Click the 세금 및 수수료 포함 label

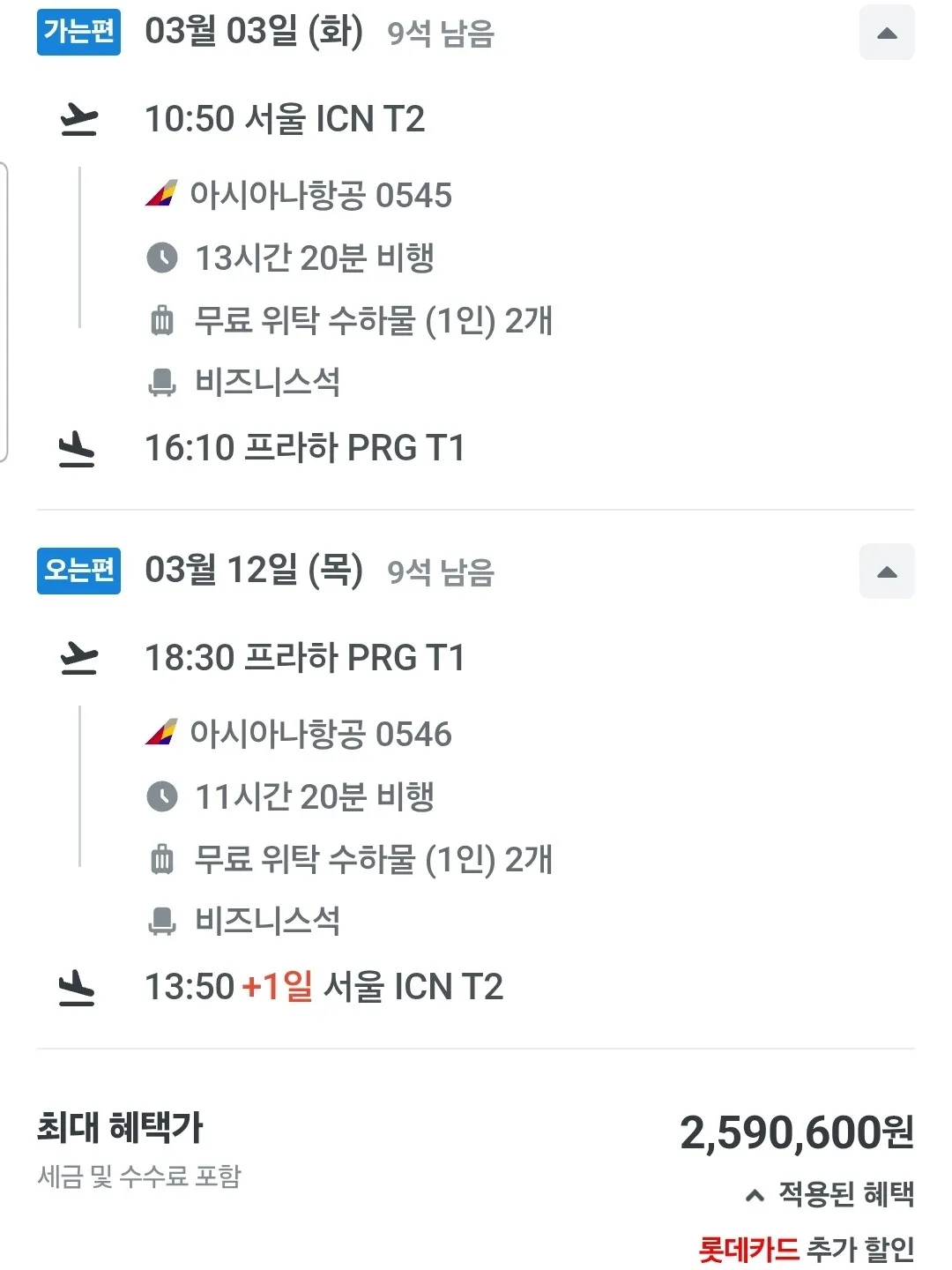pos(142,1174)
